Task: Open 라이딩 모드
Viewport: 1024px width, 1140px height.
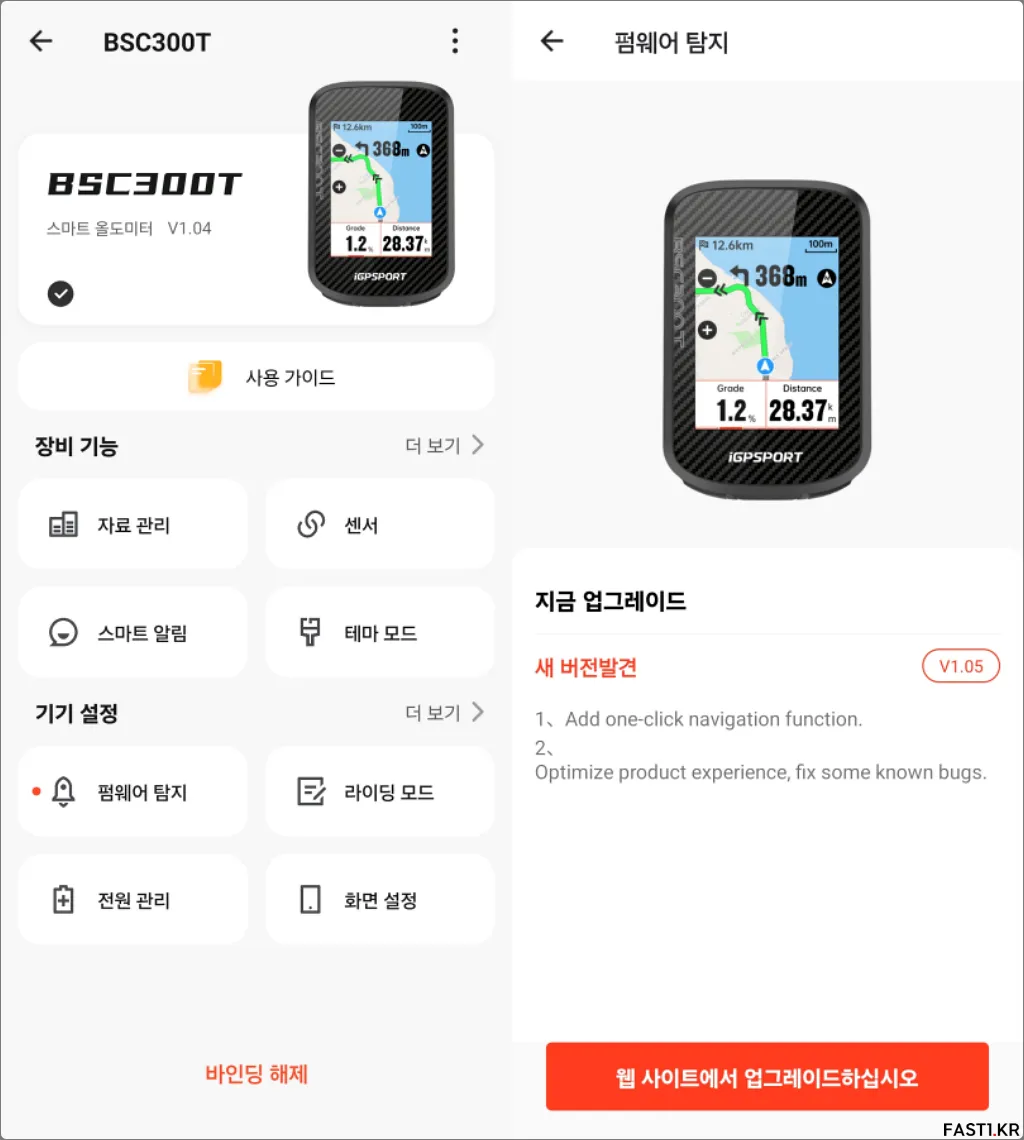Action: (379, 793)
